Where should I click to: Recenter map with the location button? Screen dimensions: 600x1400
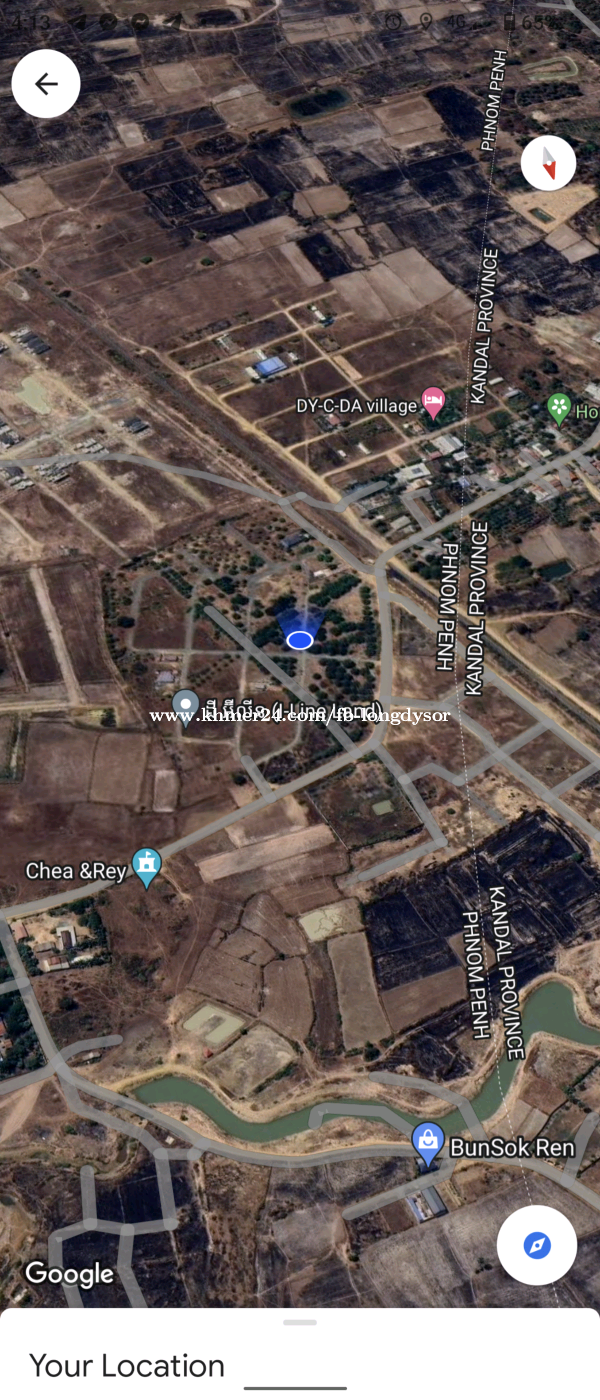537,1245
